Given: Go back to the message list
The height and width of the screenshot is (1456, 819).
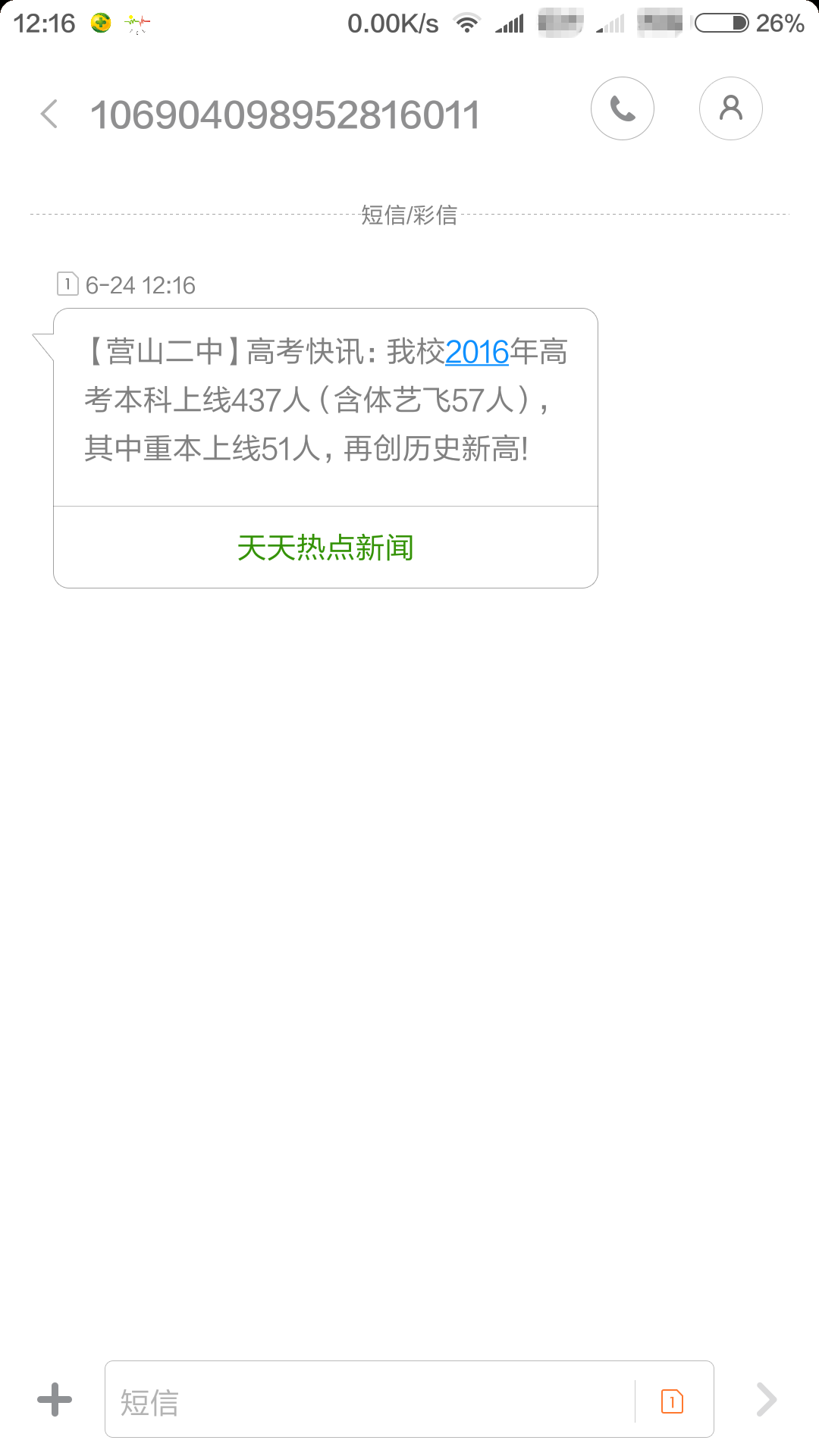Looking at the screenshot, I should coord(50,115).
